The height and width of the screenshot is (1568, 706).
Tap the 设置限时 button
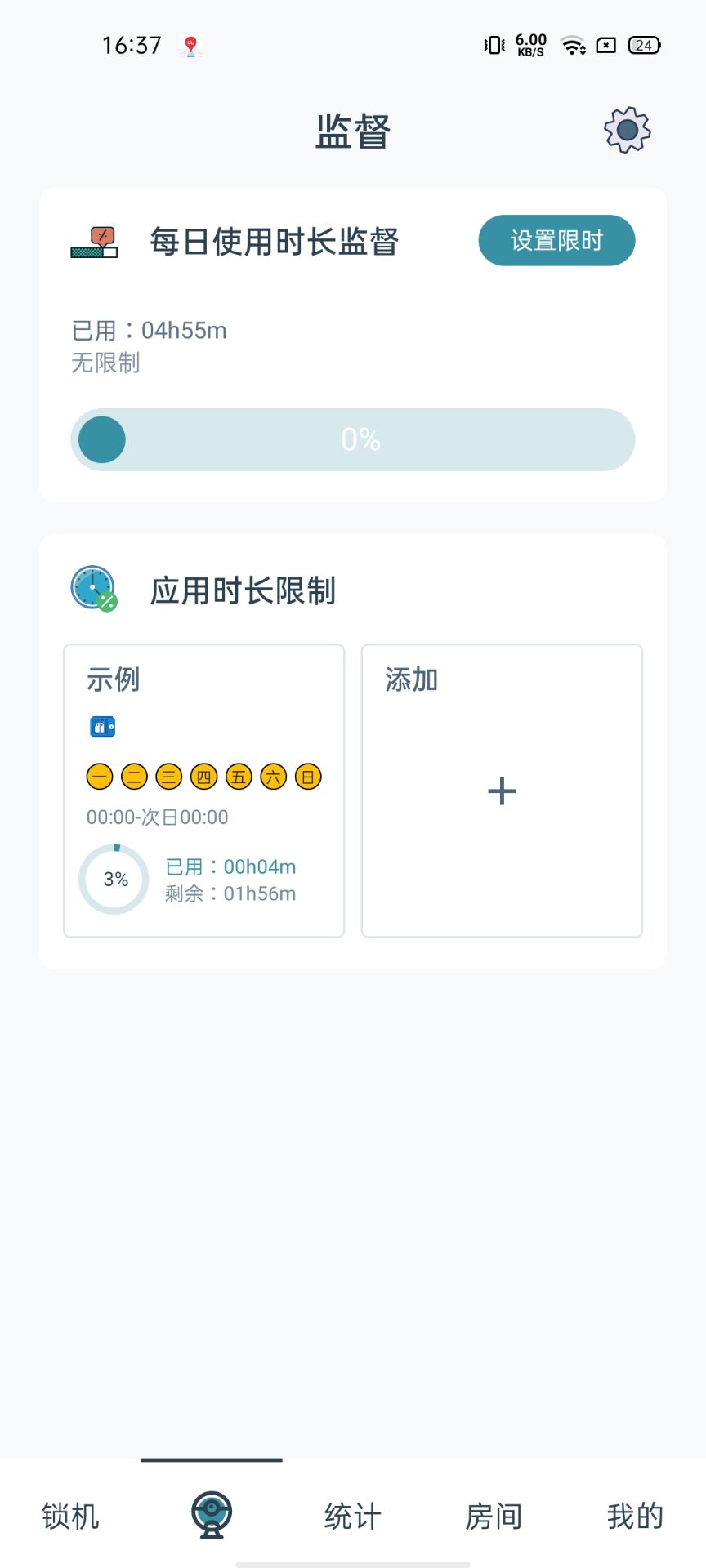point(556,240)
